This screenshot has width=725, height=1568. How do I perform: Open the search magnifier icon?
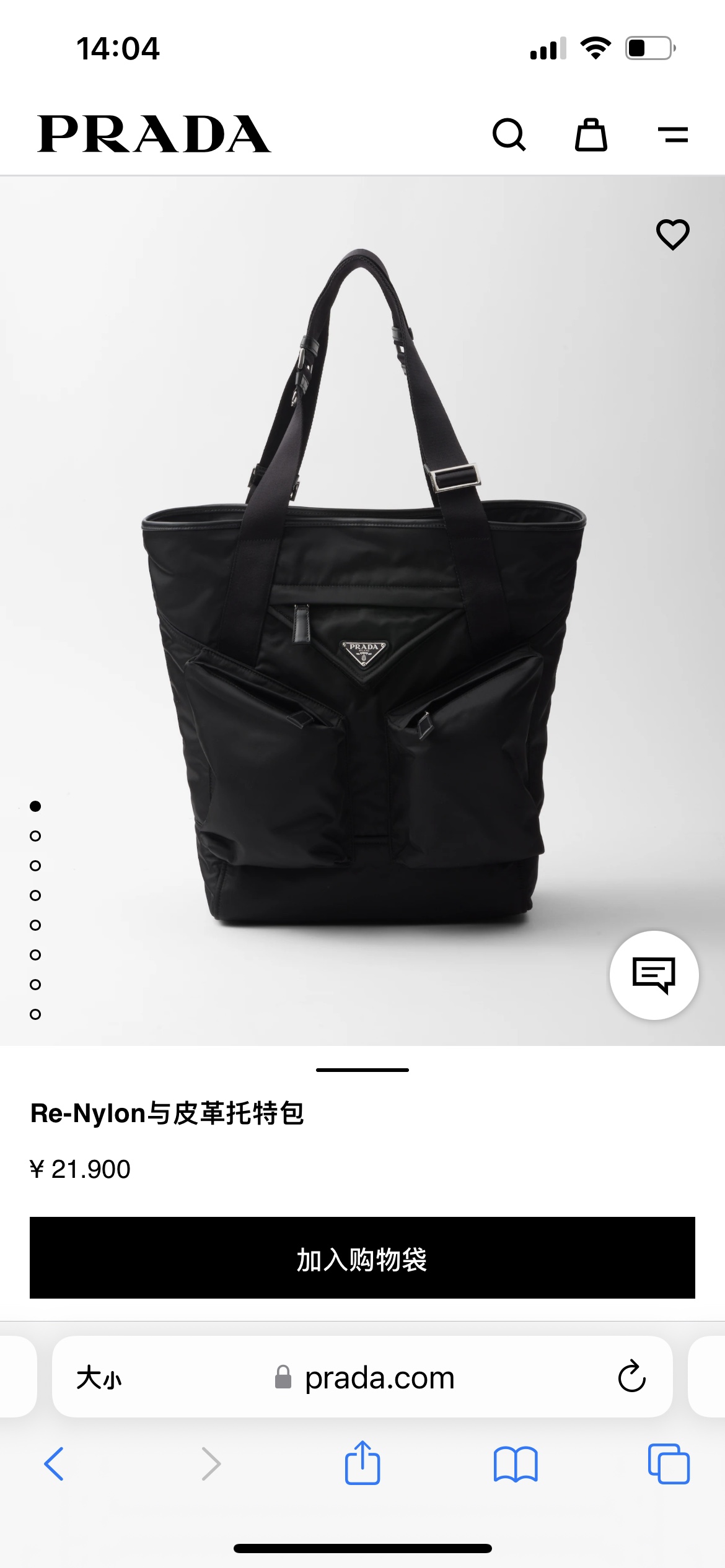(x=509, y=134)
